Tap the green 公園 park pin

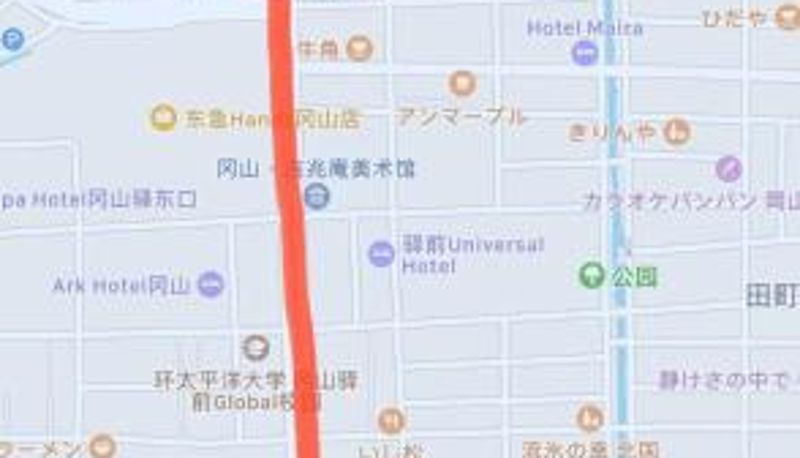pos(592,275)
